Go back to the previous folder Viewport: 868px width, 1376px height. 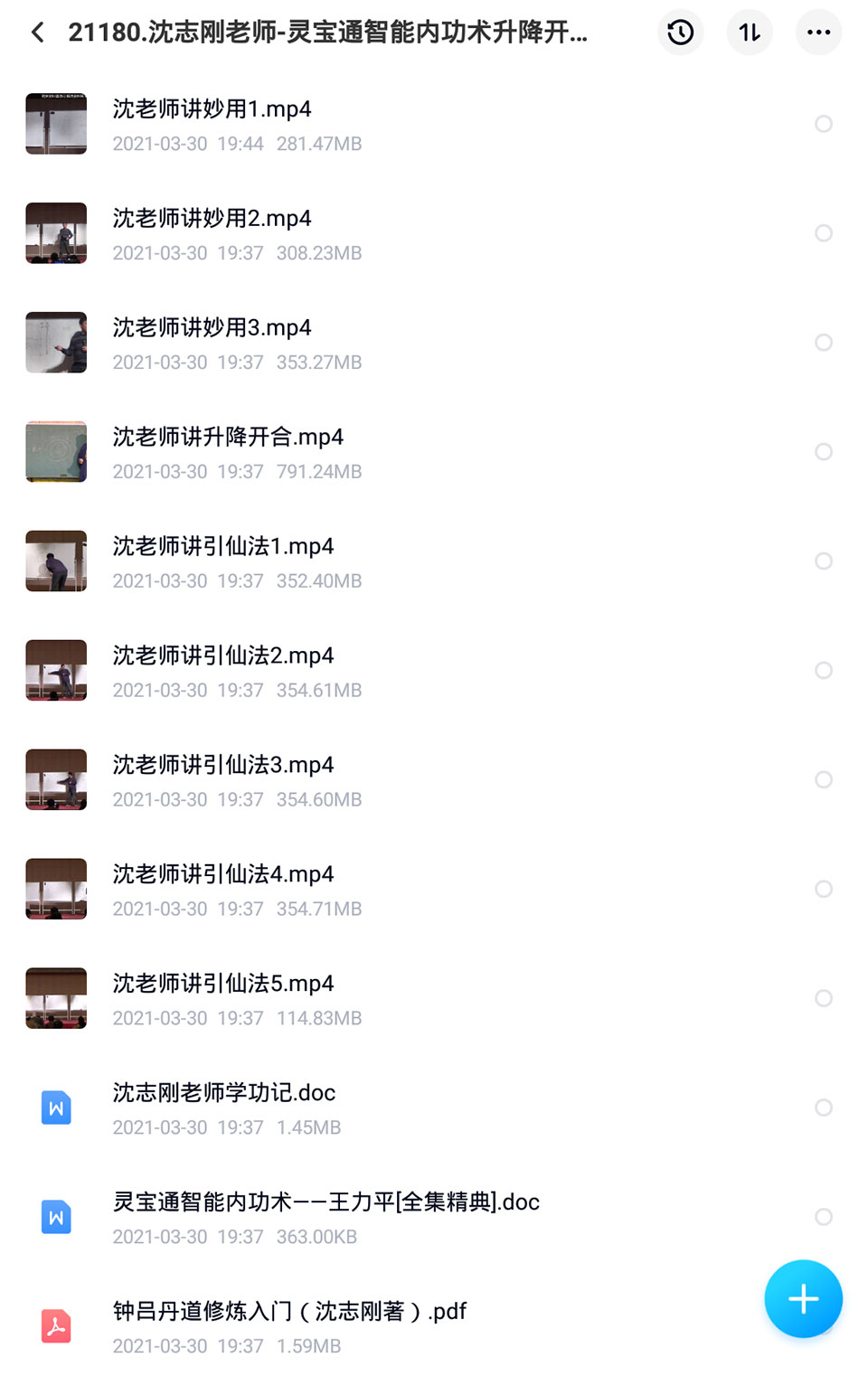tap(38, 33)
